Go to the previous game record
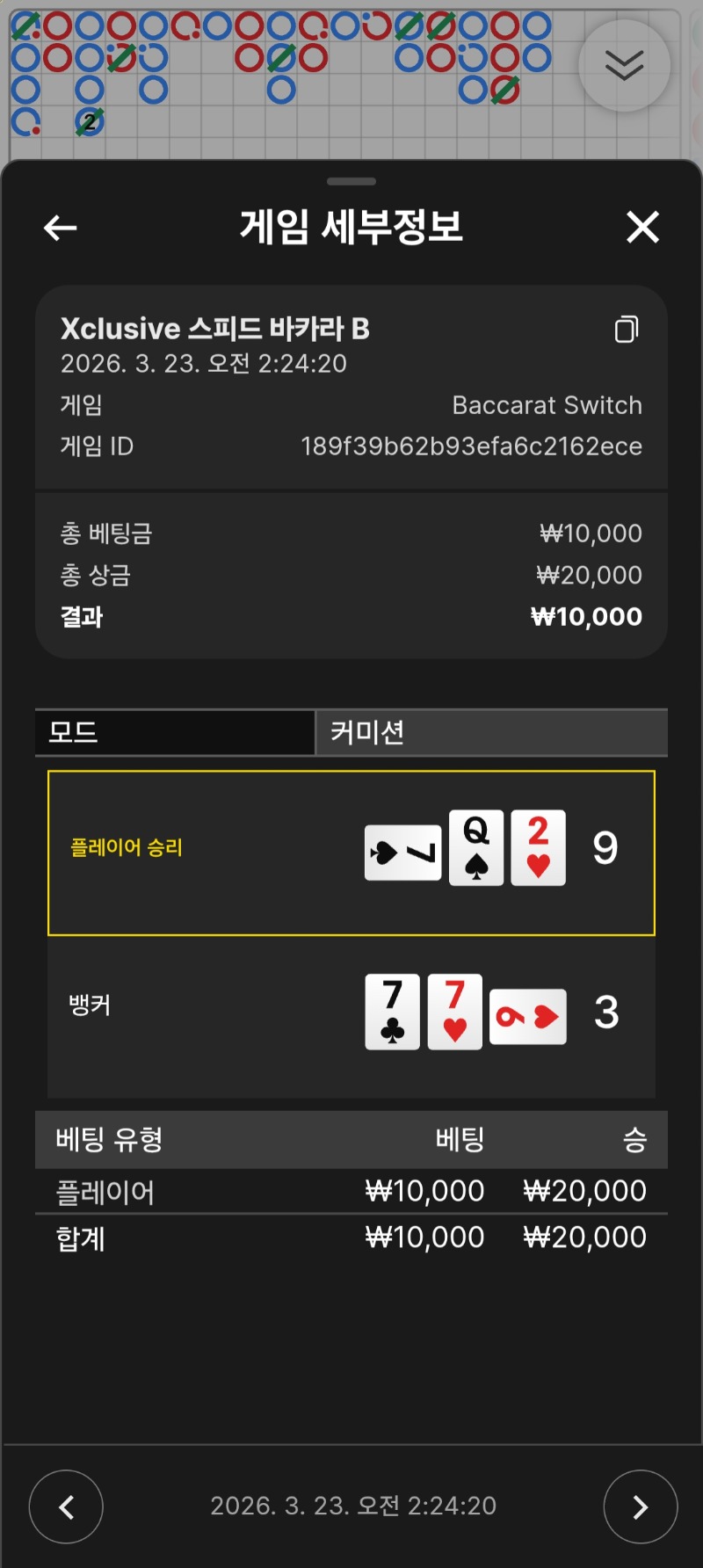703x1568 pixels. tap(66, 1506)
